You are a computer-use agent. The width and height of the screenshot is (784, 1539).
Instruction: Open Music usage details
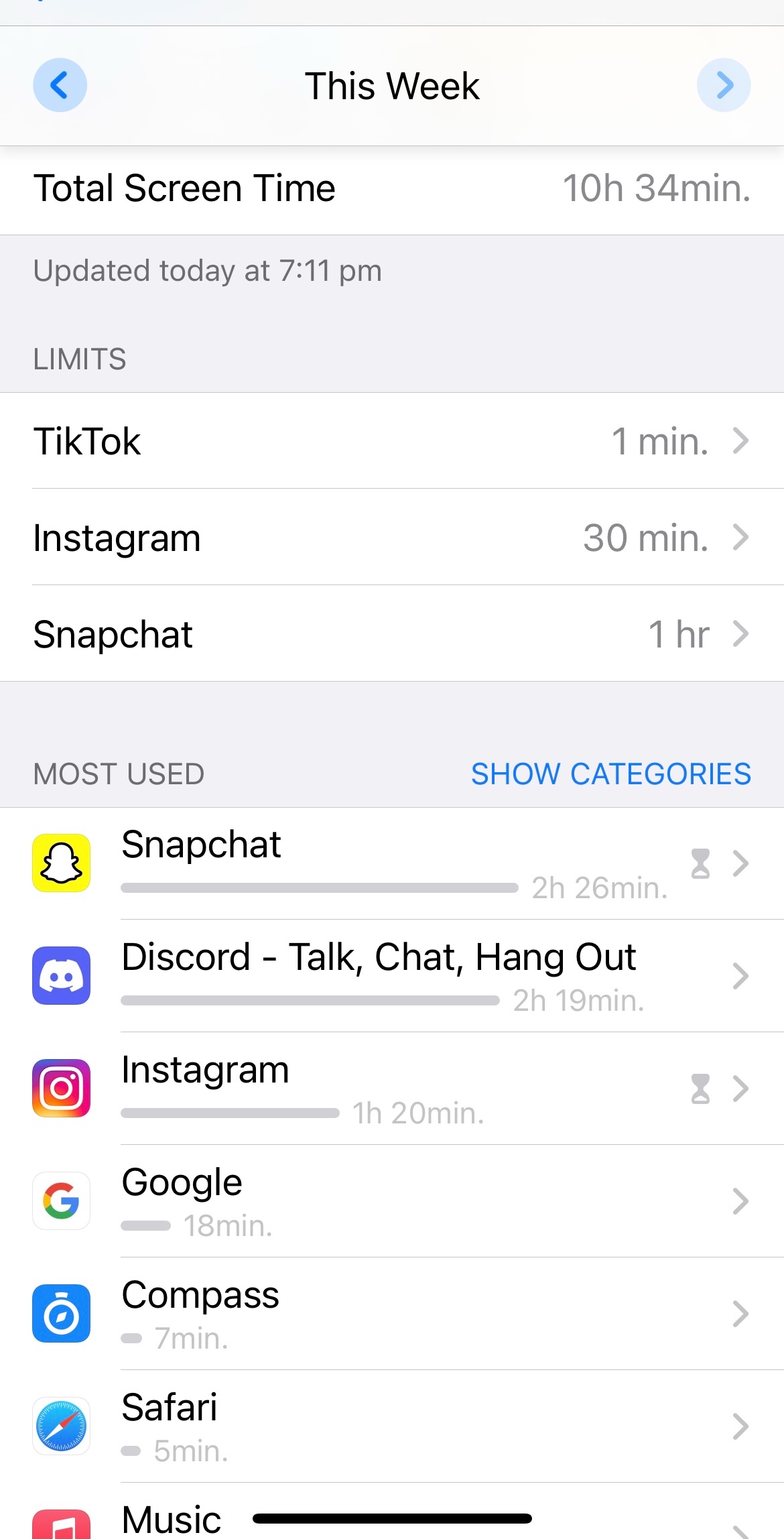[171, 1520]
